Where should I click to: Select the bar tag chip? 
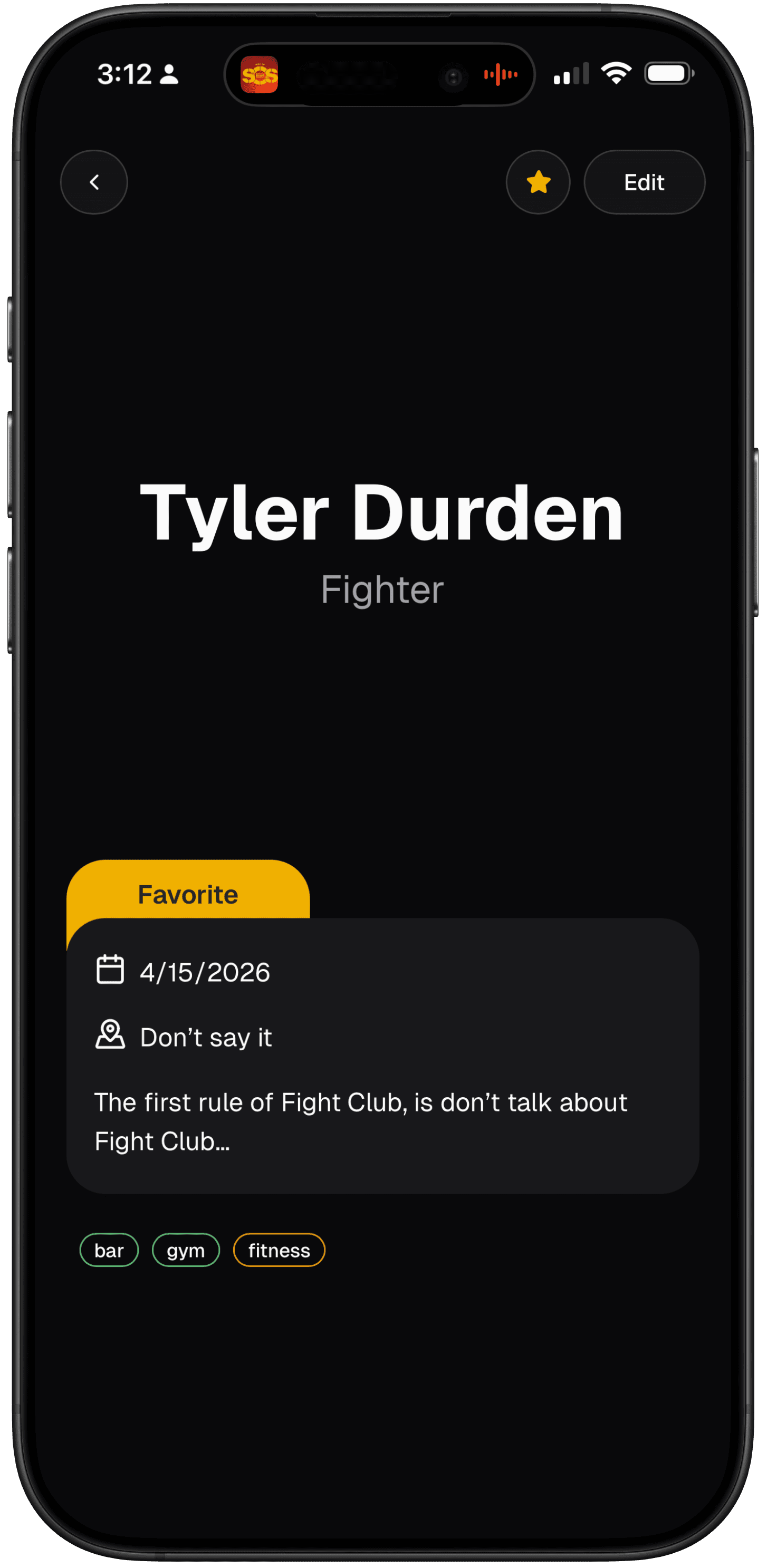click(x=109, y=1250)
